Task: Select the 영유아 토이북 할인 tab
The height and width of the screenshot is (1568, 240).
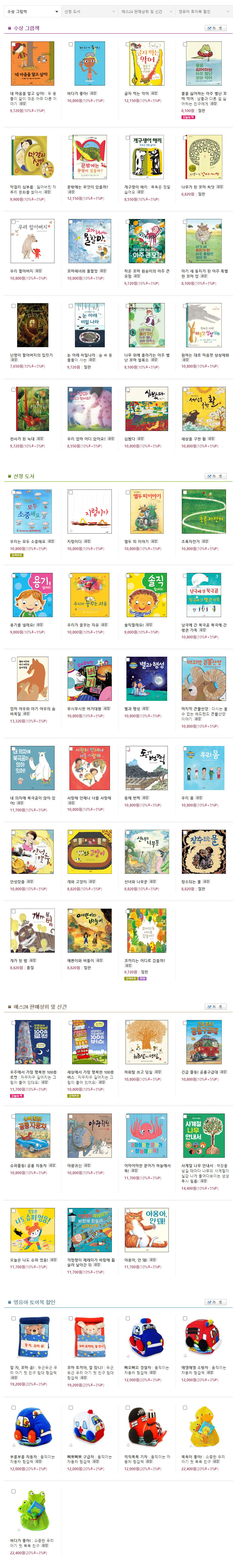Action: click(x=203, y=12)
